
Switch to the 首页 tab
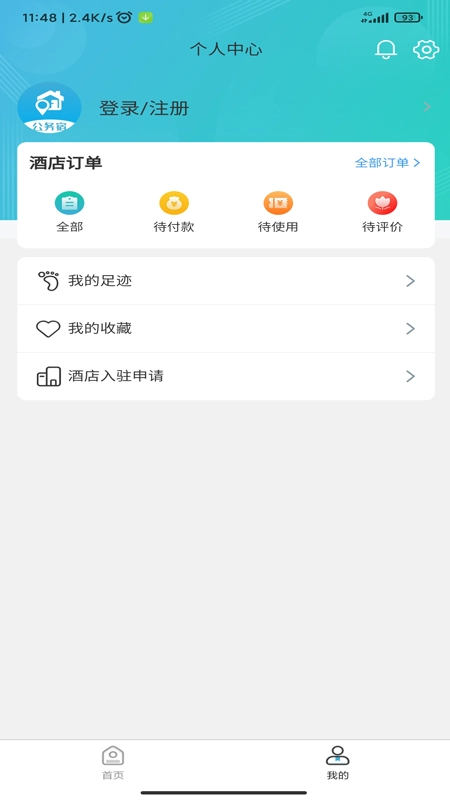(x=113, y=763)
